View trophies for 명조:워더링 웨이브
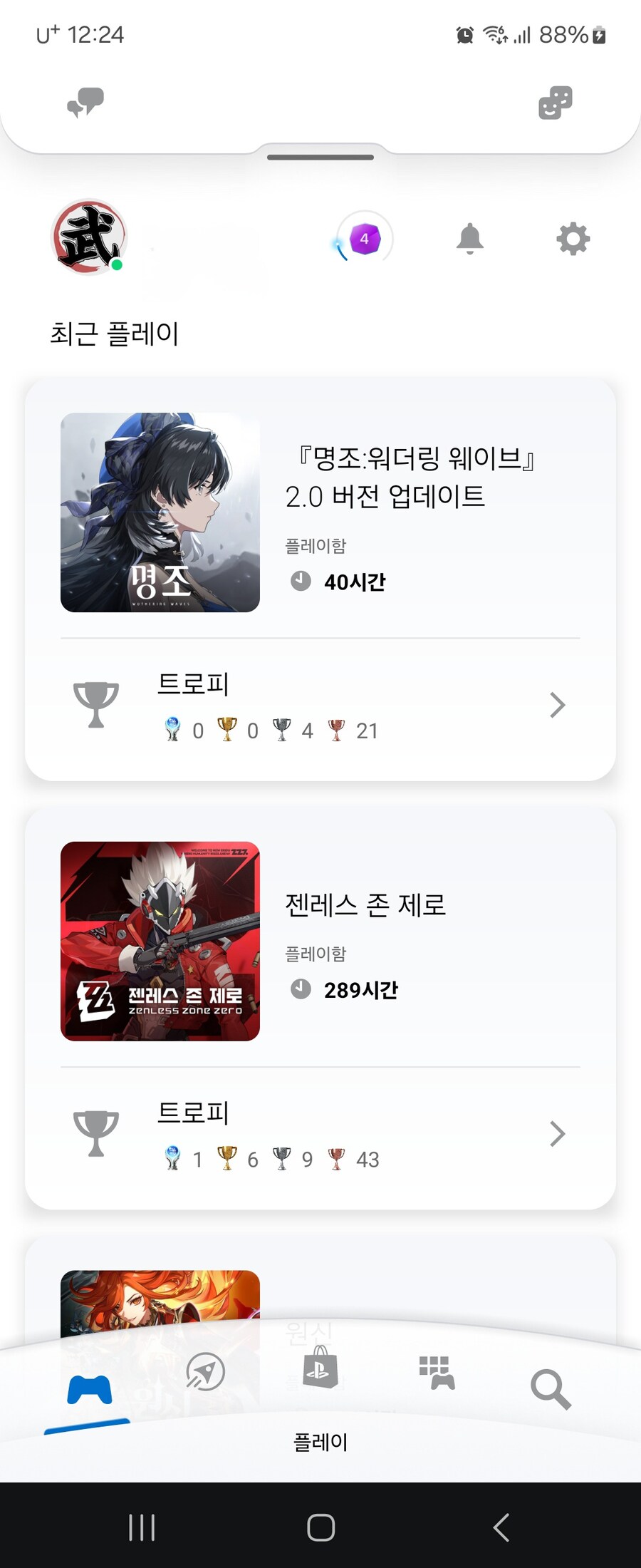Image resolution: width=641 pixels, height=1568 pixels. coord(320,706)
